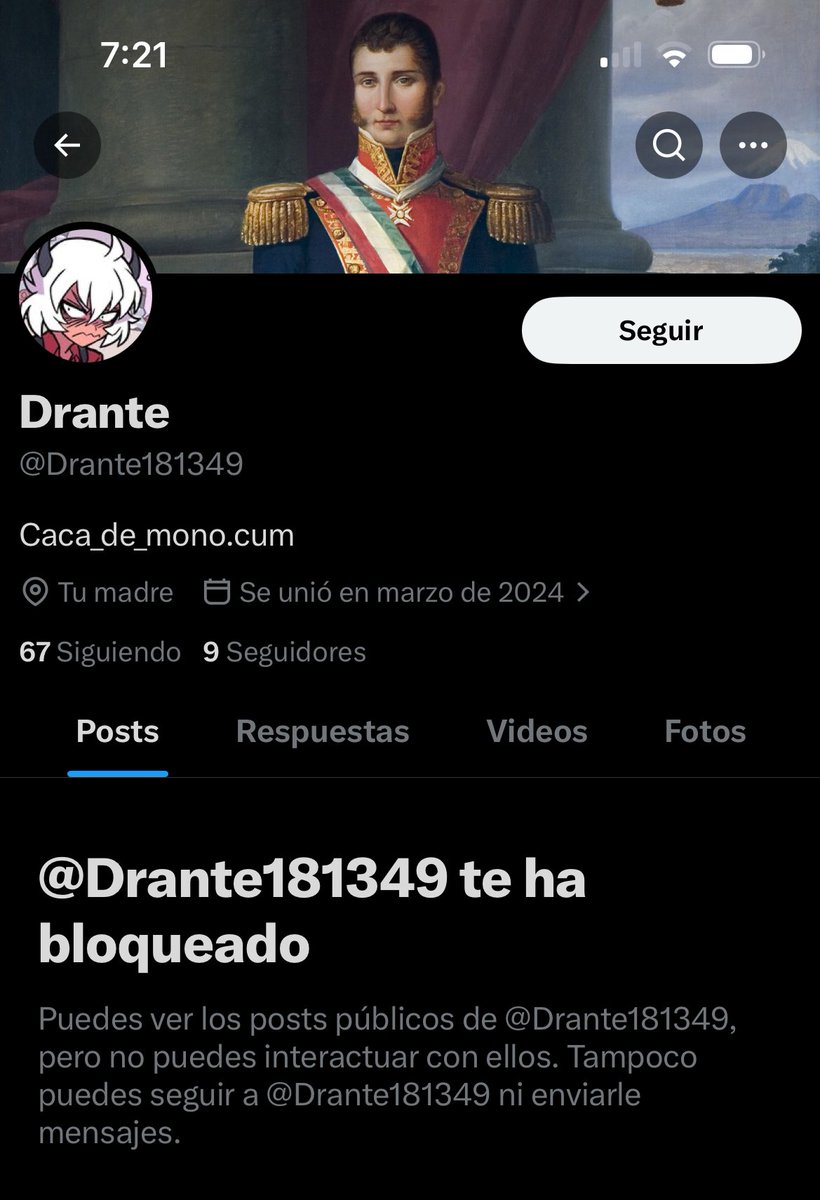View the 67 Siguiendo list

tap(100, 653)
